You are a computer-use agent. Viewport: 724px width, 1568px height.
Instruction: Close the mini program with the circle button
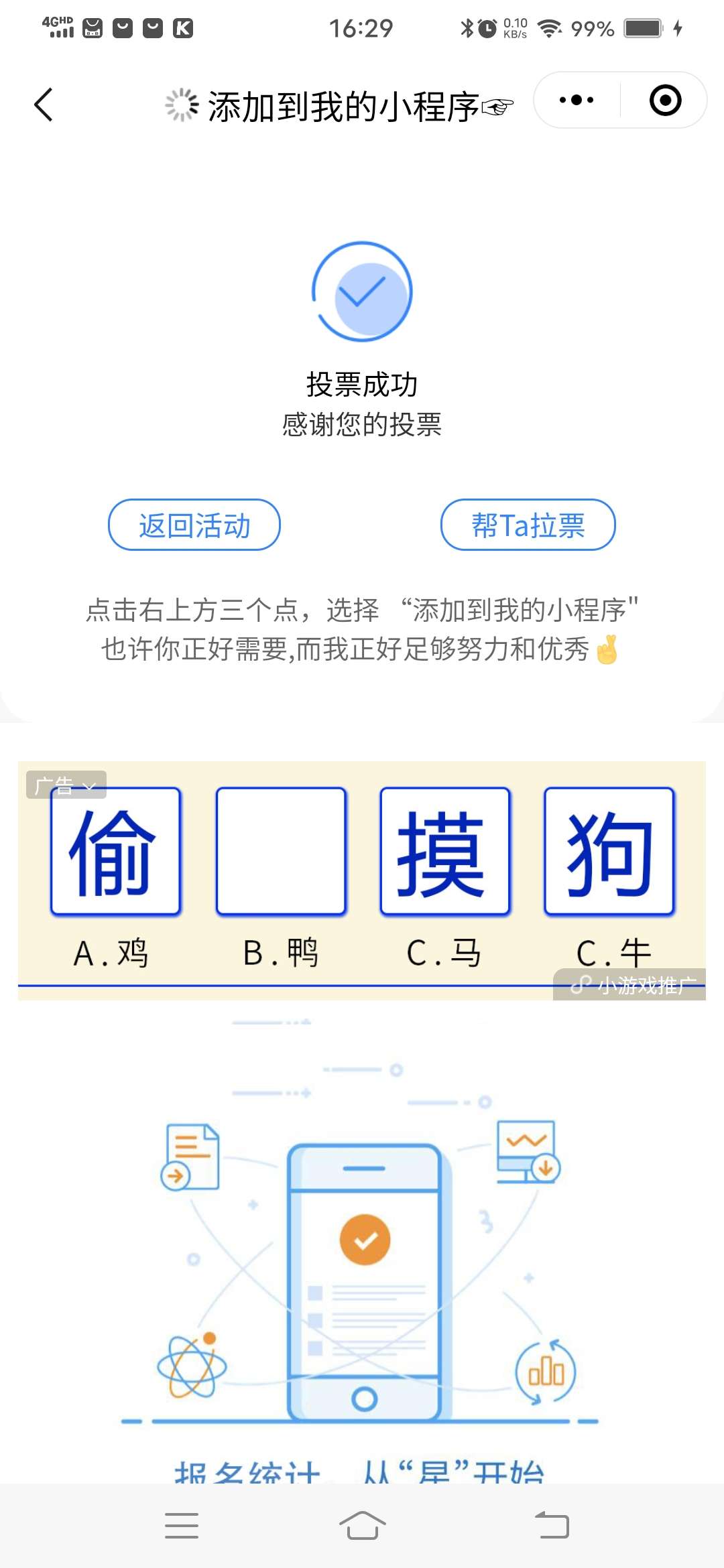(665, 101)
